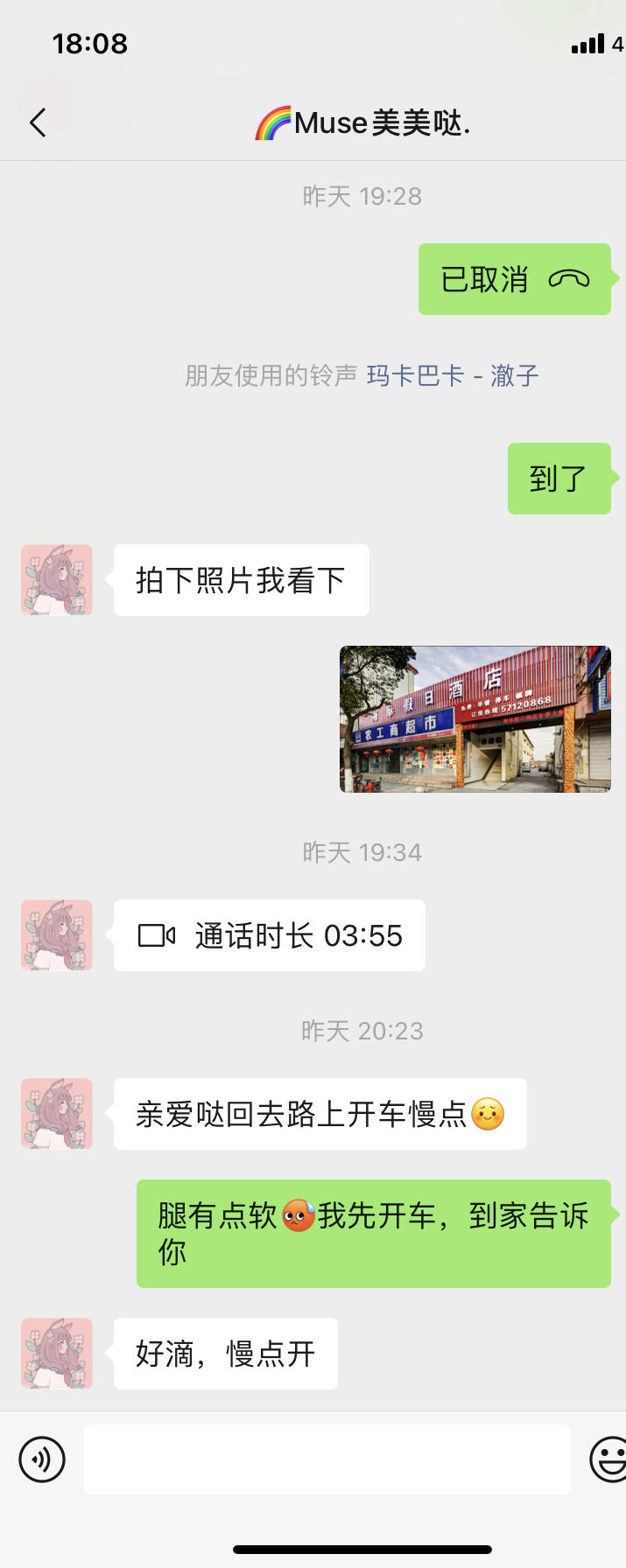Viewport: 626px width, 1568px height.
Task: Open the contact's avatar beside 拍下照片我看下
Action: point(57,580)
